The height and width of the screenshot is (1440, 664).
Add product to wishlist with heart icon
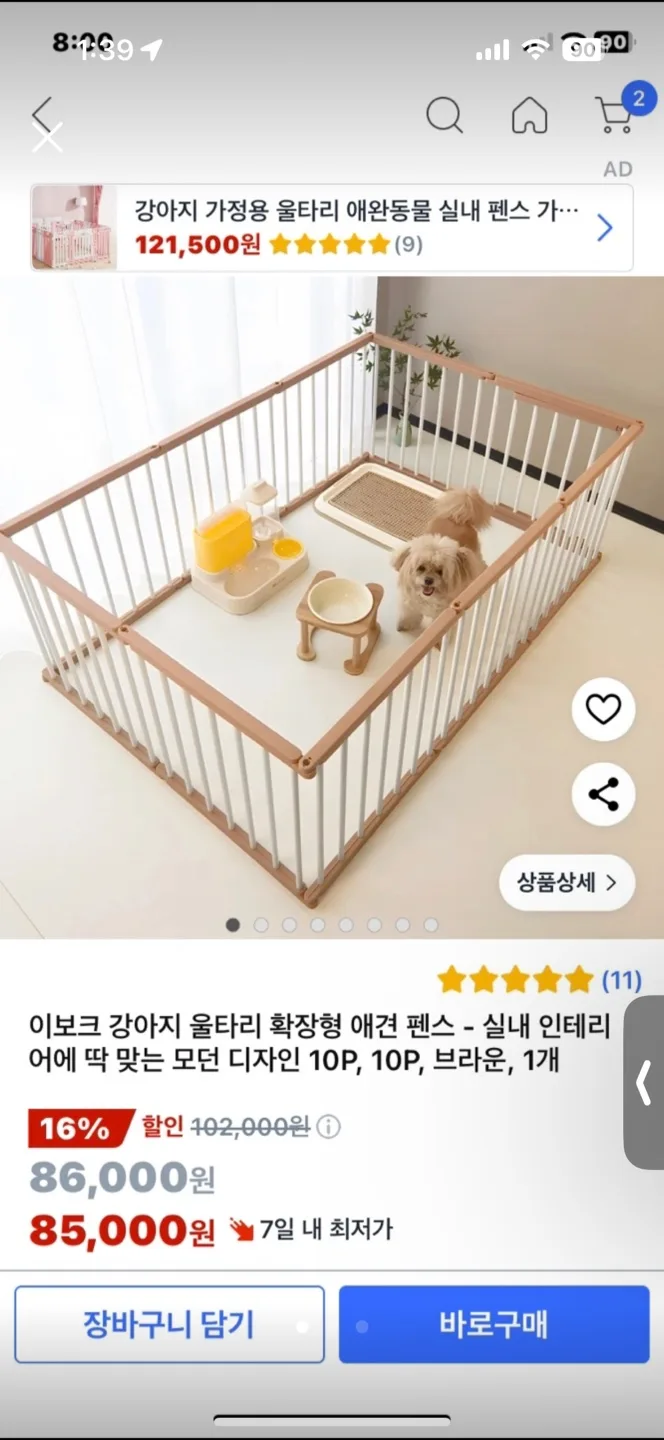603,710
